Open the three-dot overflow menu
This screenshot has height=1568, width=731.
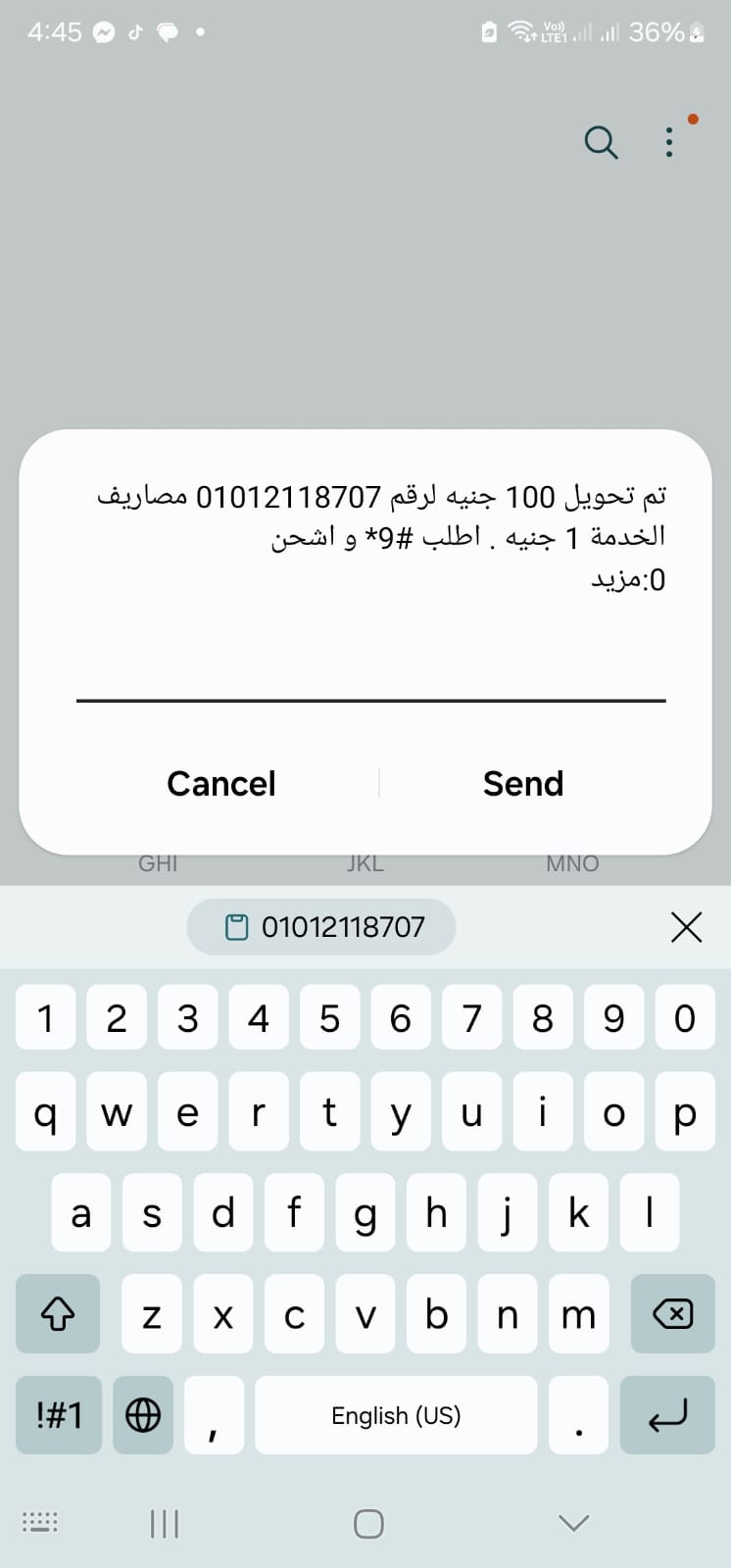669,143
